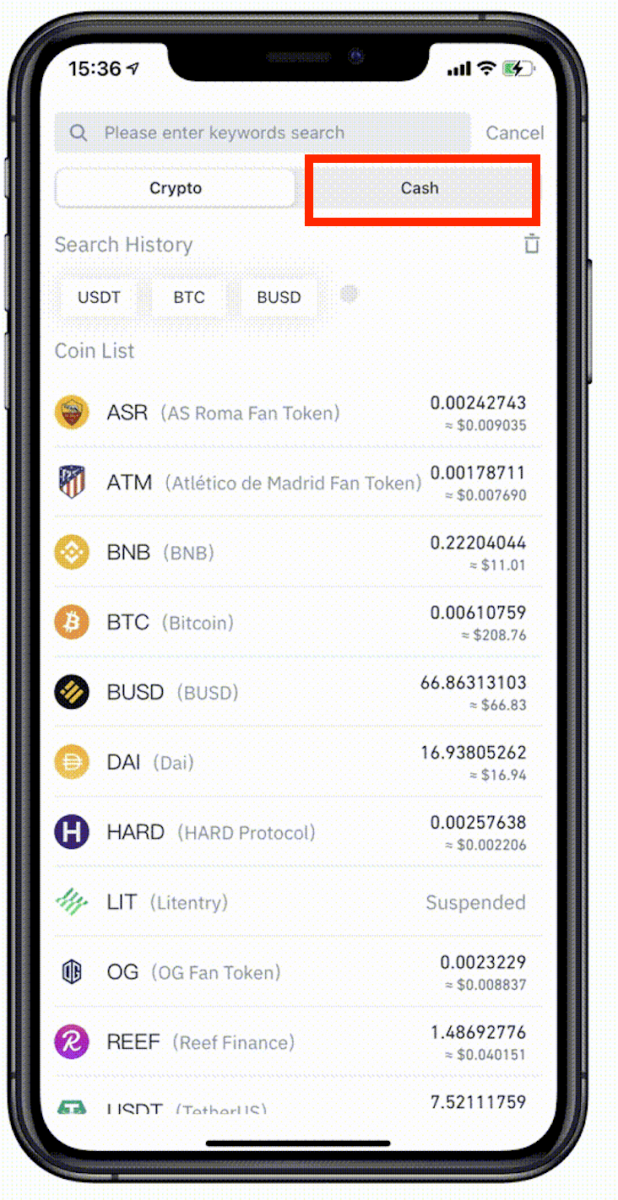Open the suspended LIT (Litentry) row

click(x=300, y=902)
